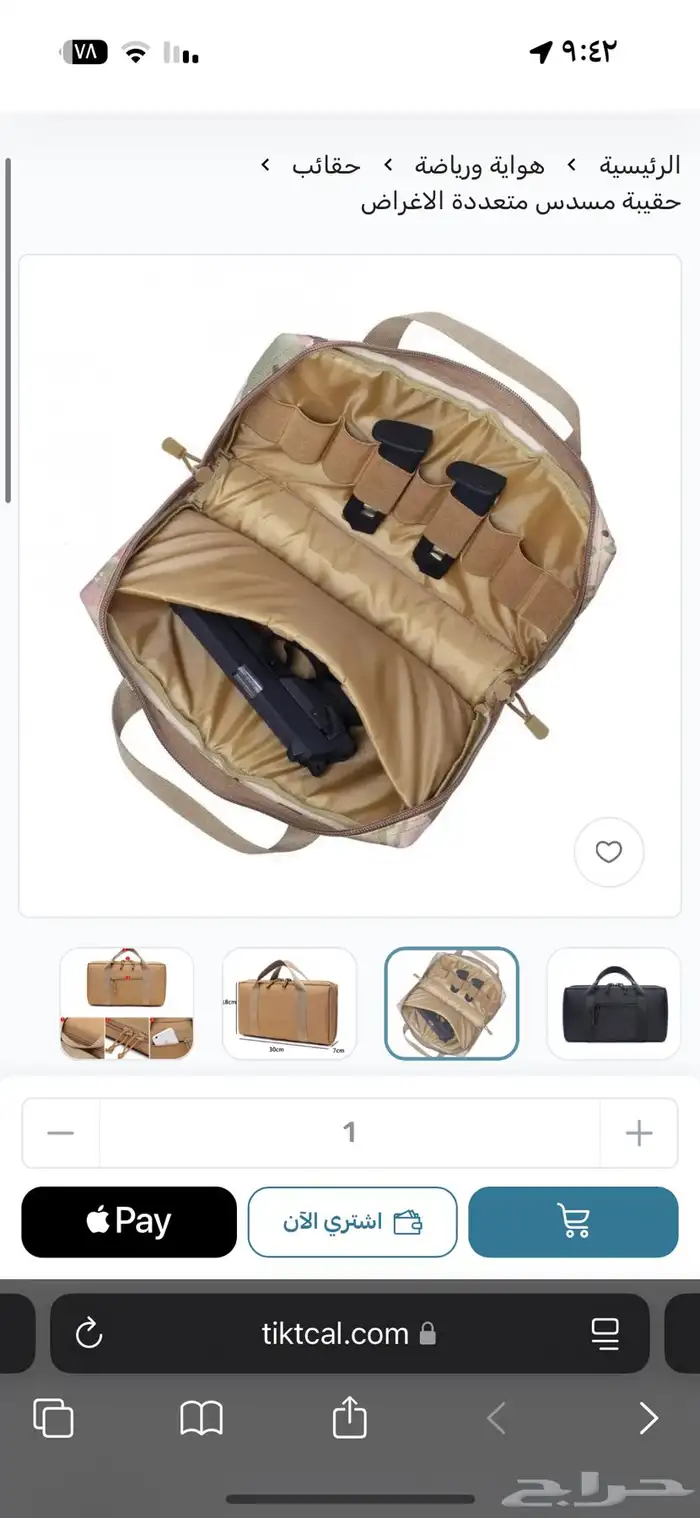The width and height of the screenshot is (700, 1518).
Task: Open Safari bookmarks
Action: coord(201,1418)
